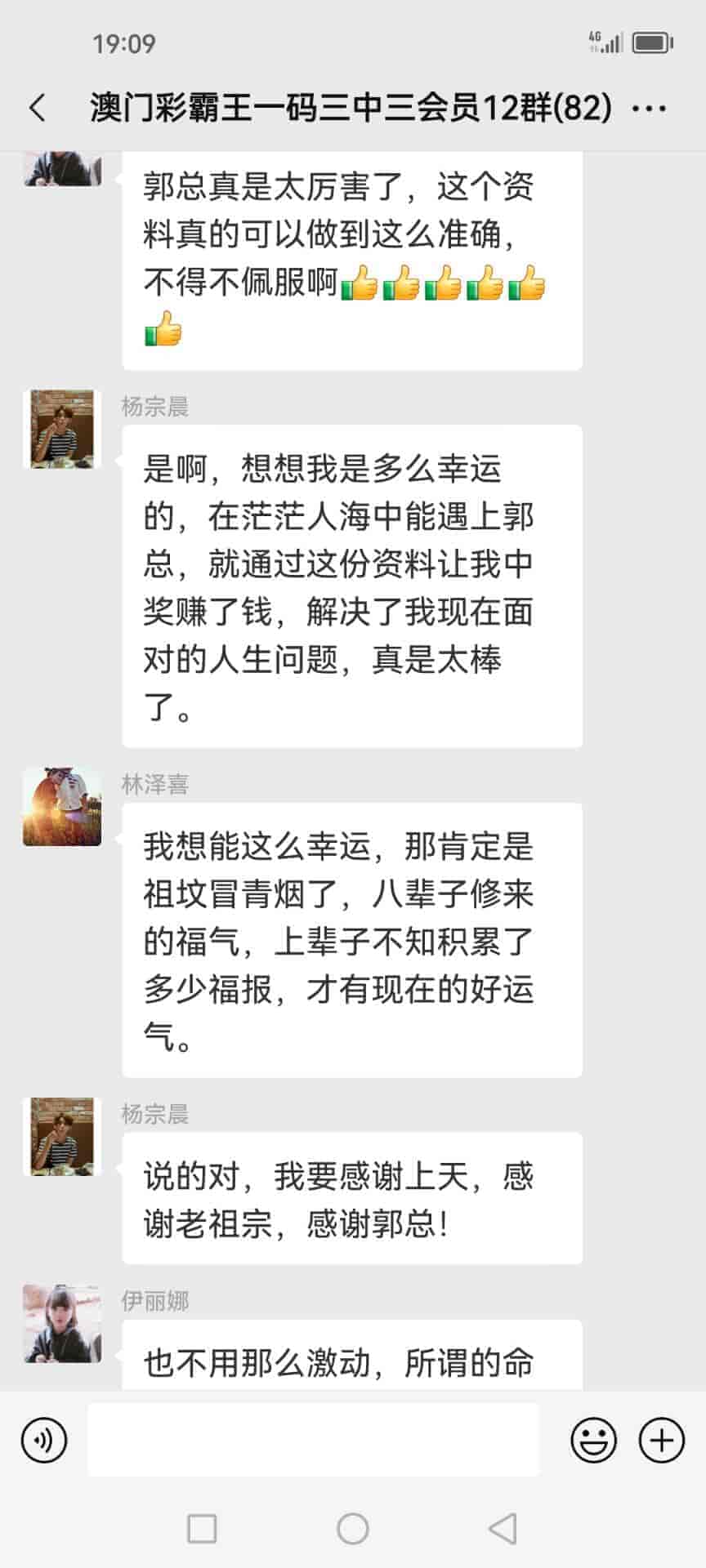Open the recent apps view
Image resolution: width=706 pixels, height=1568 pixels.
pos(202,1529)
